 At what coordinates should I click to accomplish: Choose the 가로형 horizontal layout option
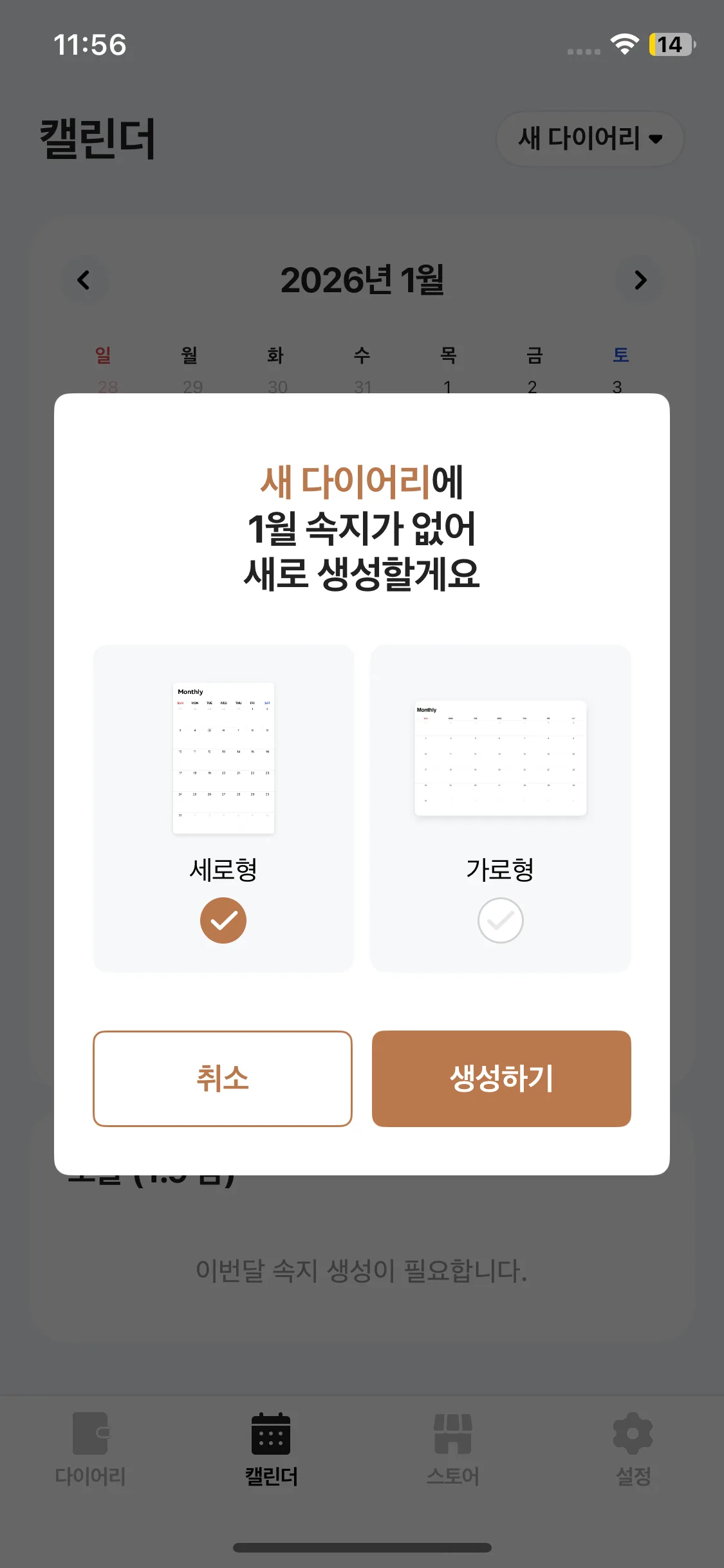(x=500, y=808)
